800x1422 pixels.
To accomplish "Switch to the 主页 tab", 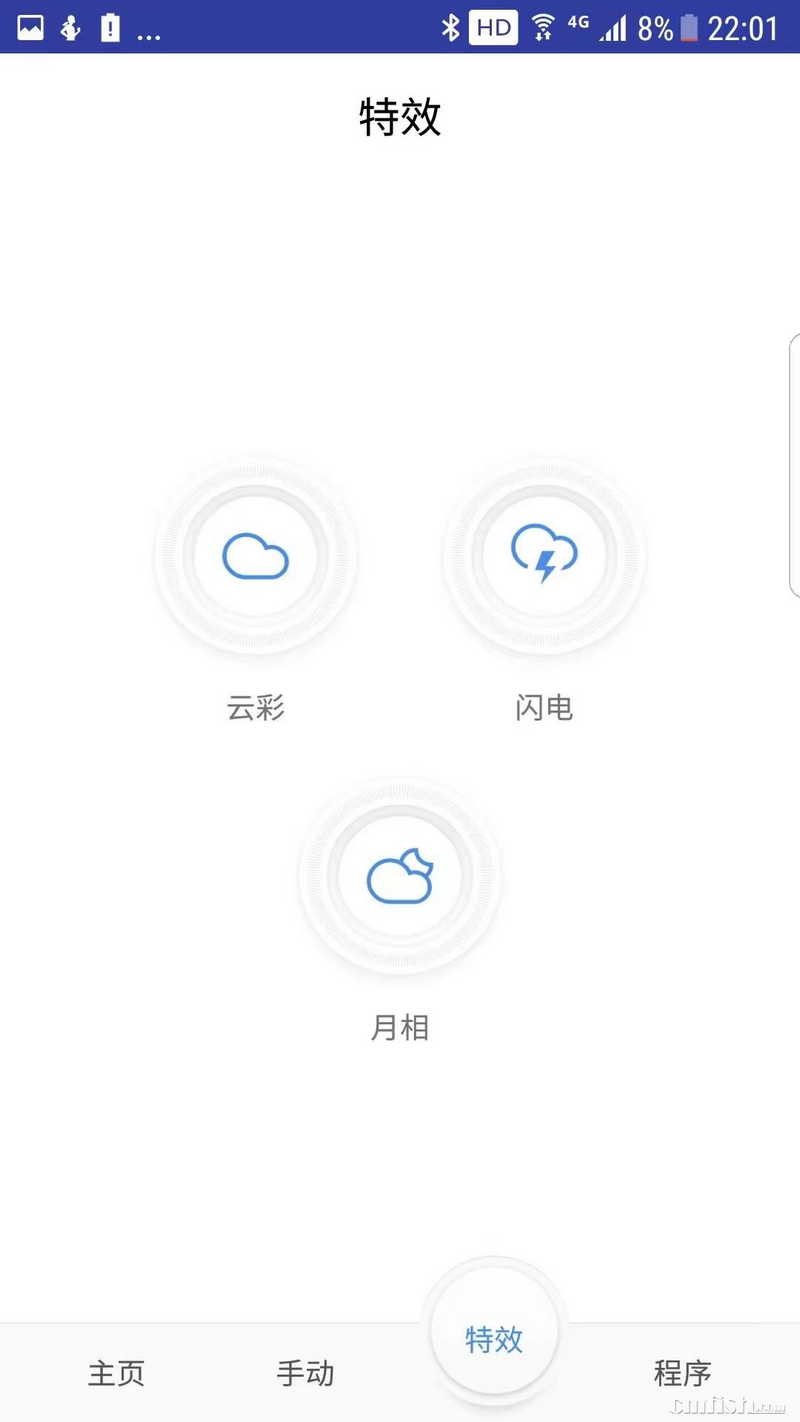I will [116, 1373].
